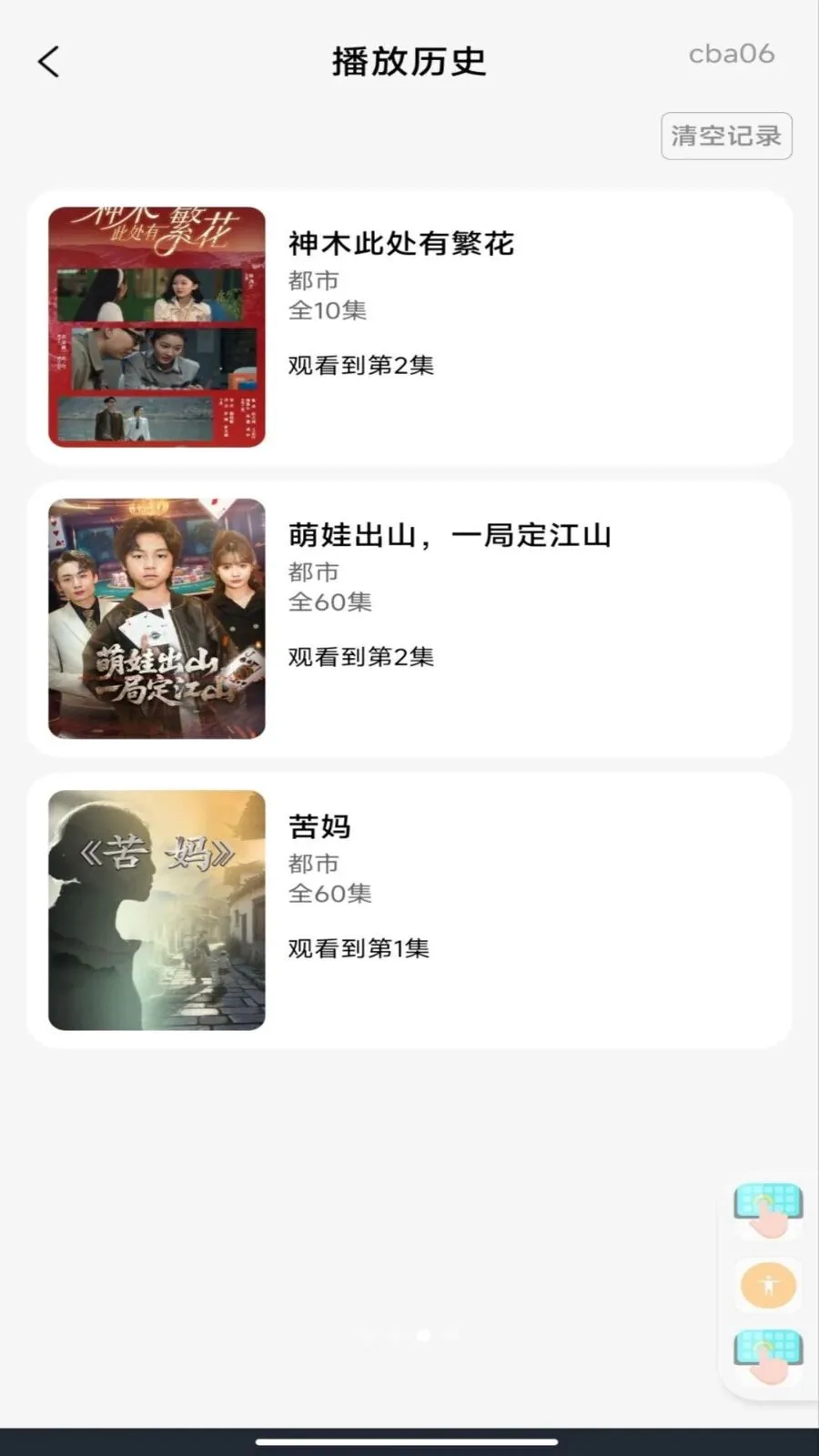Open the 神木此处有繁花 history card
Screen dimensions: 819x1456
click(x=409, y=328)
